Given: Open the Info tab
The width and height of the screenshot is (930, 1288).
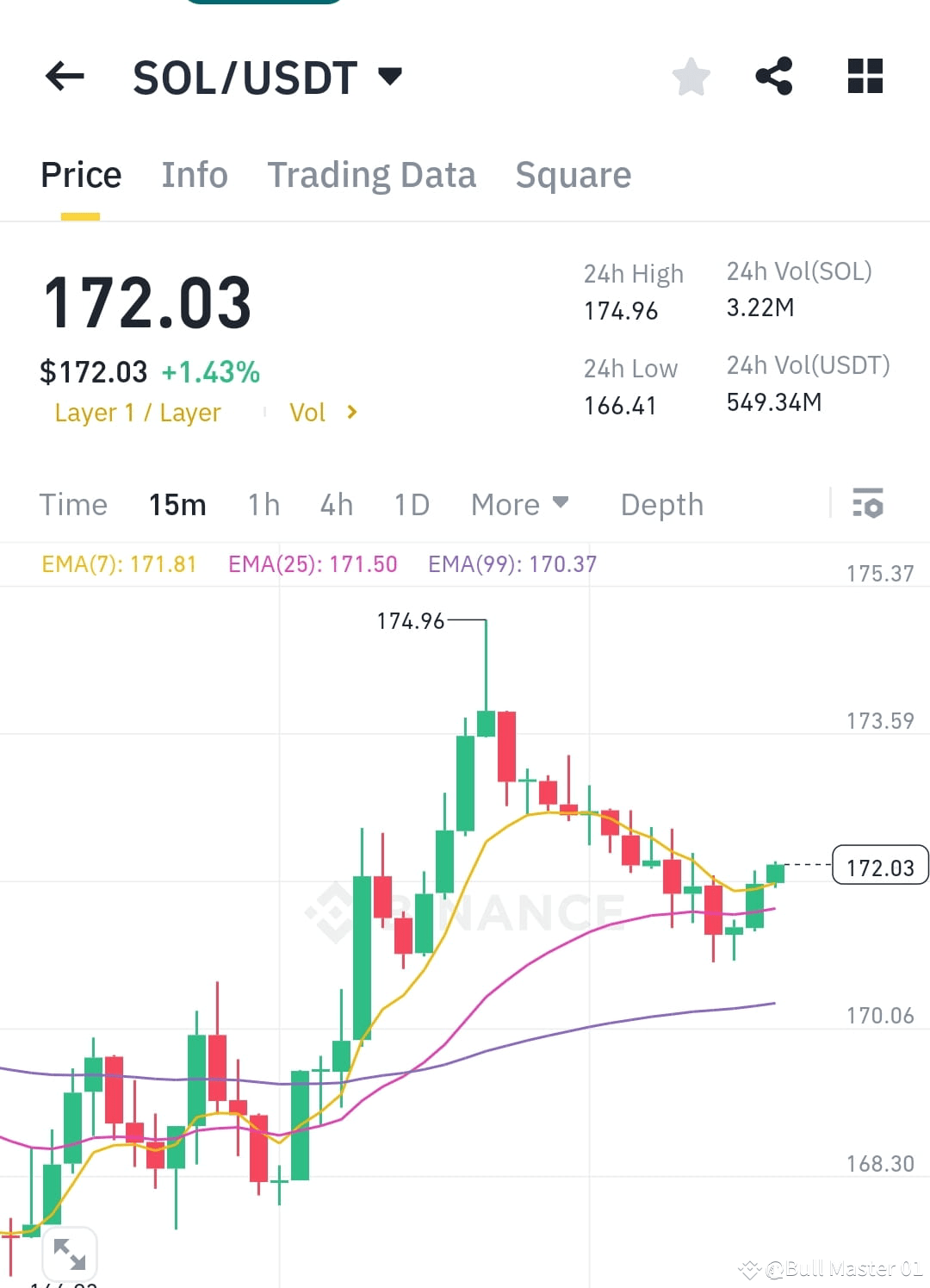Looking at the screenshot, I should click(194, 174).
